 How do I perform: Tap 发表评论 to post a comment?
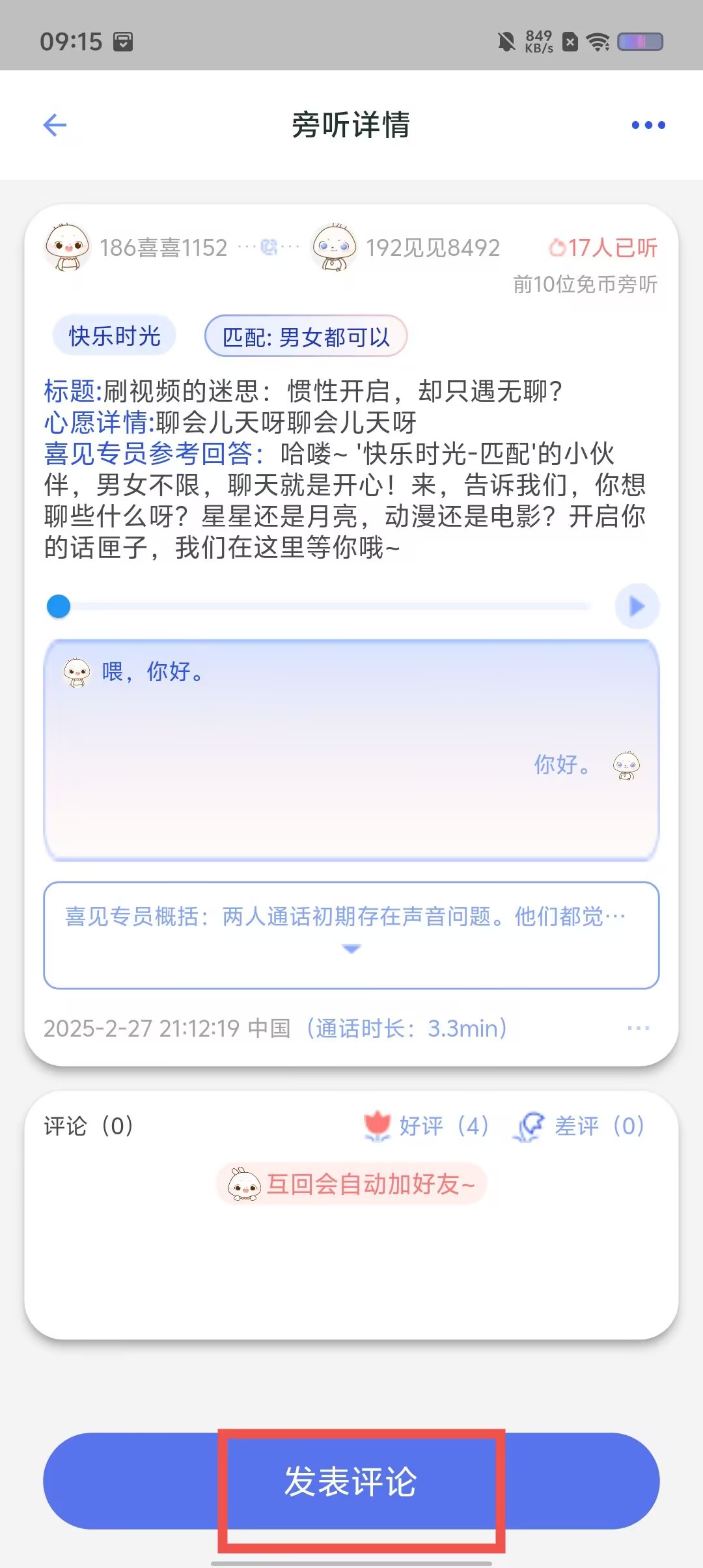[x=351, y=1481]
